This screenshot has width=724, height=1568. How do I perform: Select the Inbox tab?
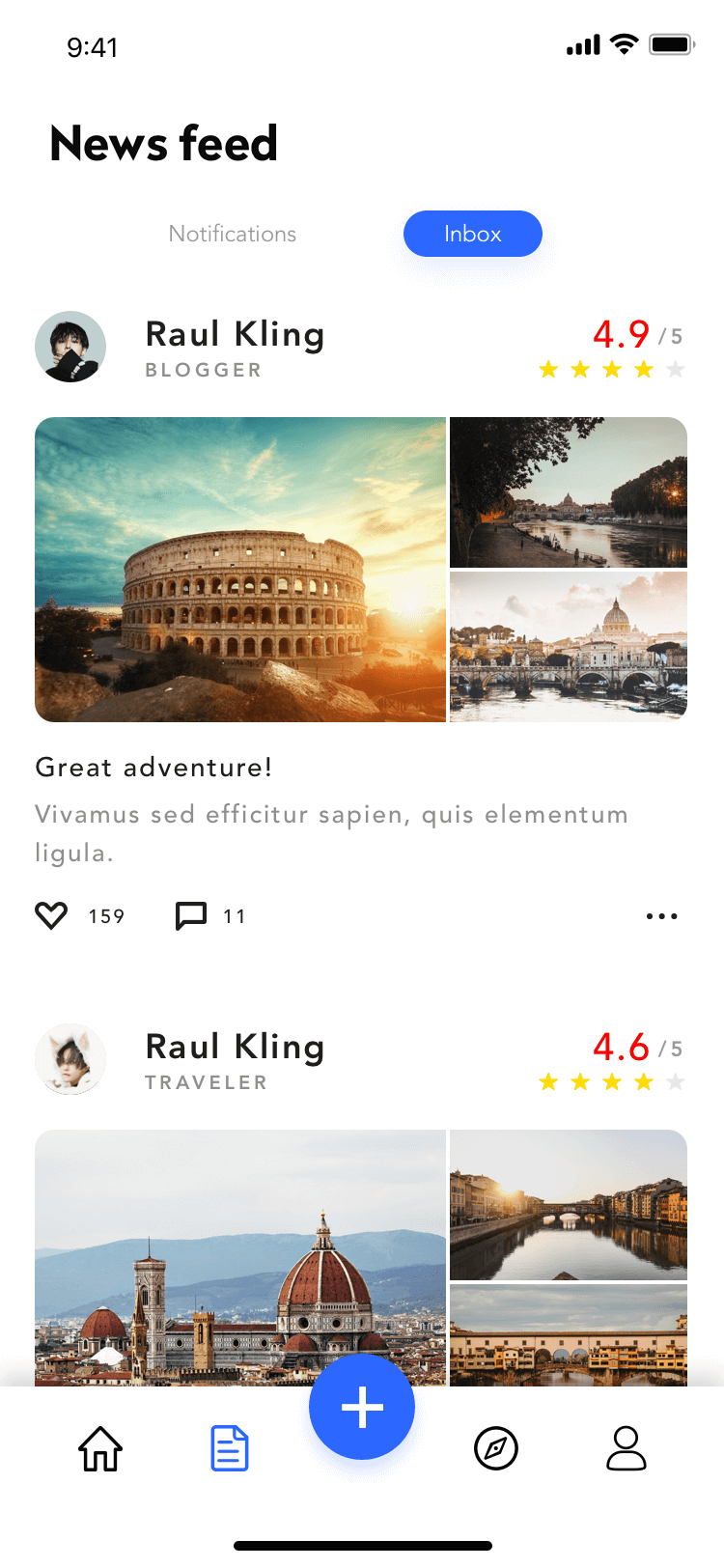473,234
